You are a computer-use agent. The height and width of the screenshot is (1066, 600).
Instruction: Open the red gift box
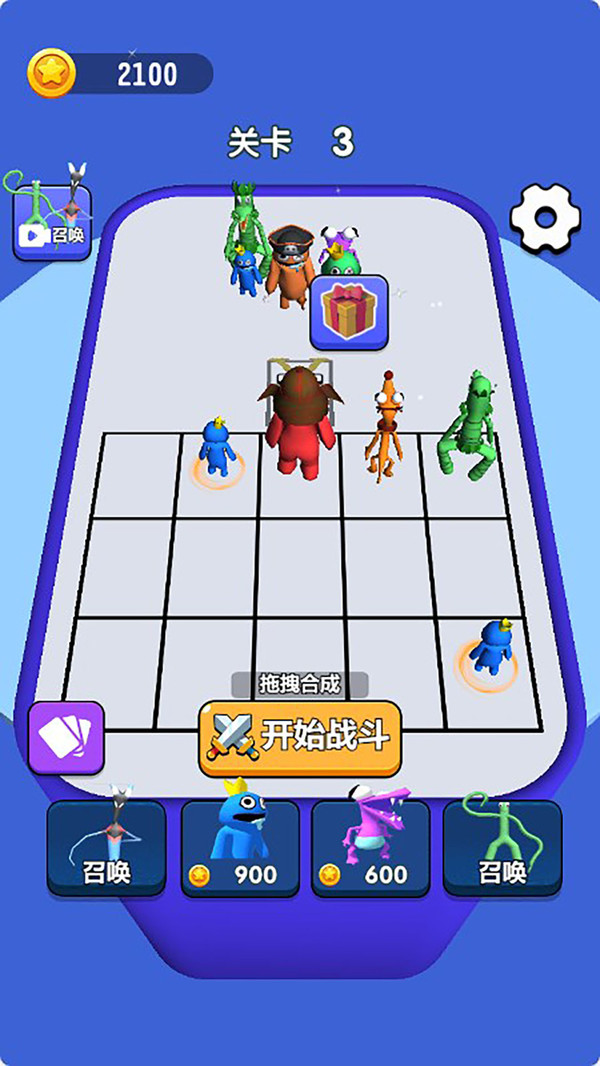click(x=348, y=312)
